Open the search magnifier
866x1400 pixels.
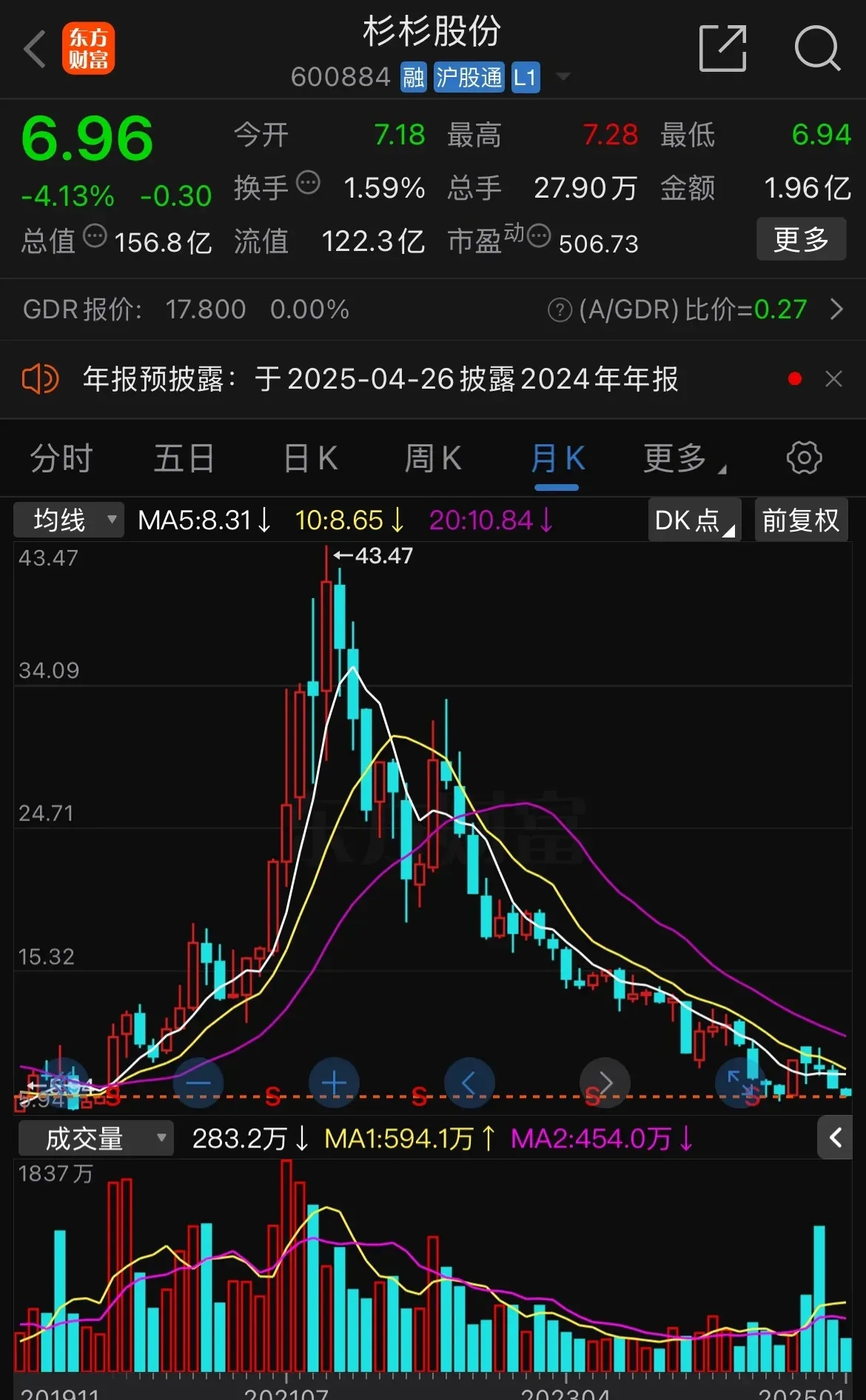click(x=817, y=49)
